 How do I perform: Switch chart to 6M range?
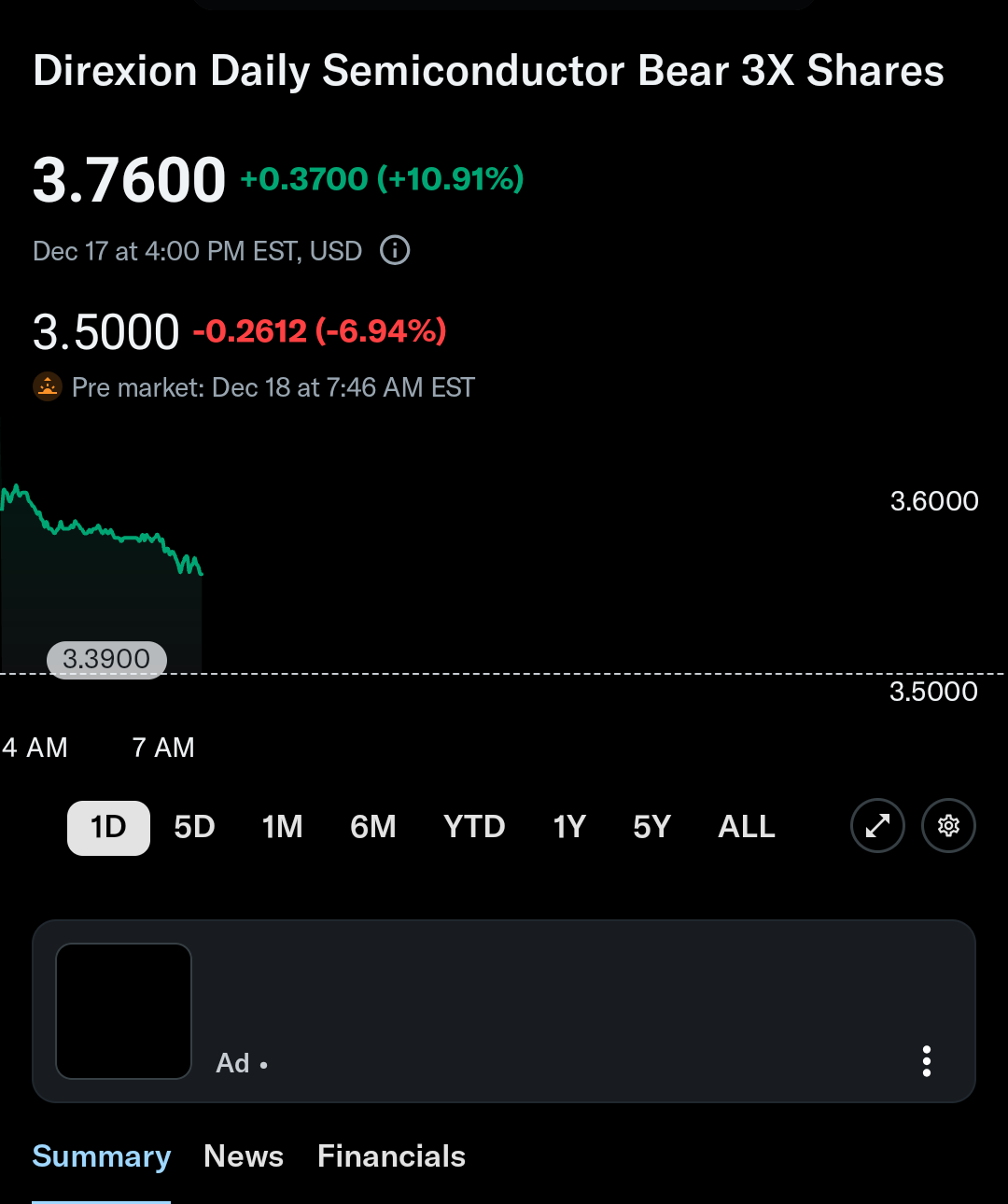pyautogui.click(x=372, y=827)
